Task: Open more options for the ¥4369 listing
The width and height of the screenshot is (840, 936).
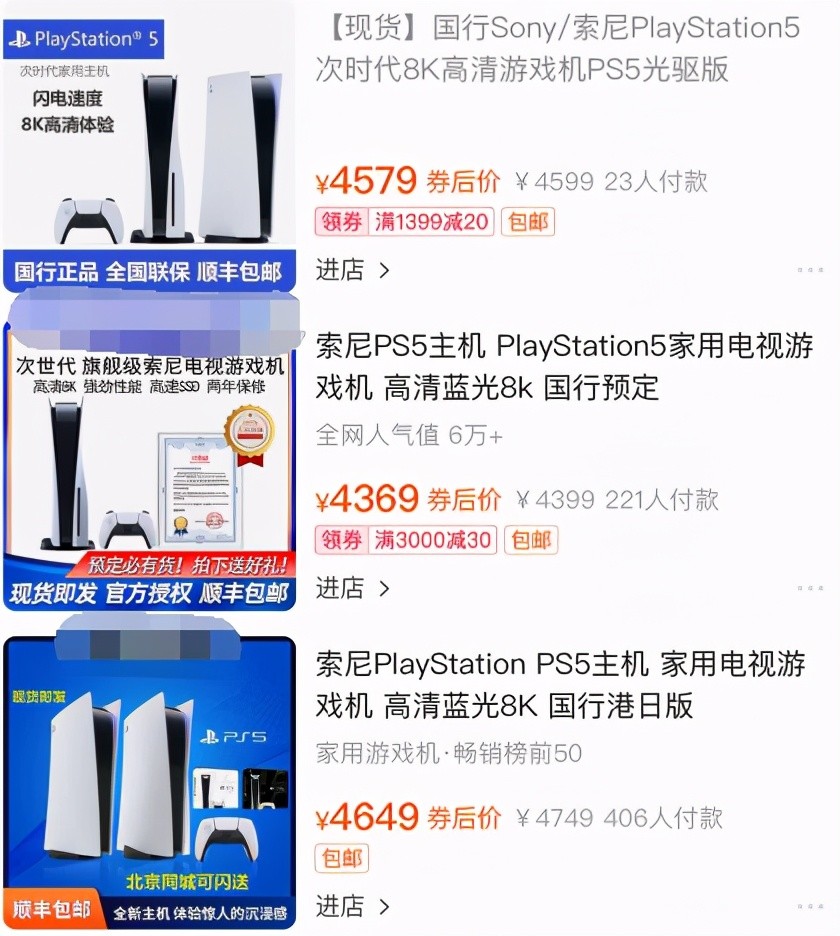Action: 810,588
